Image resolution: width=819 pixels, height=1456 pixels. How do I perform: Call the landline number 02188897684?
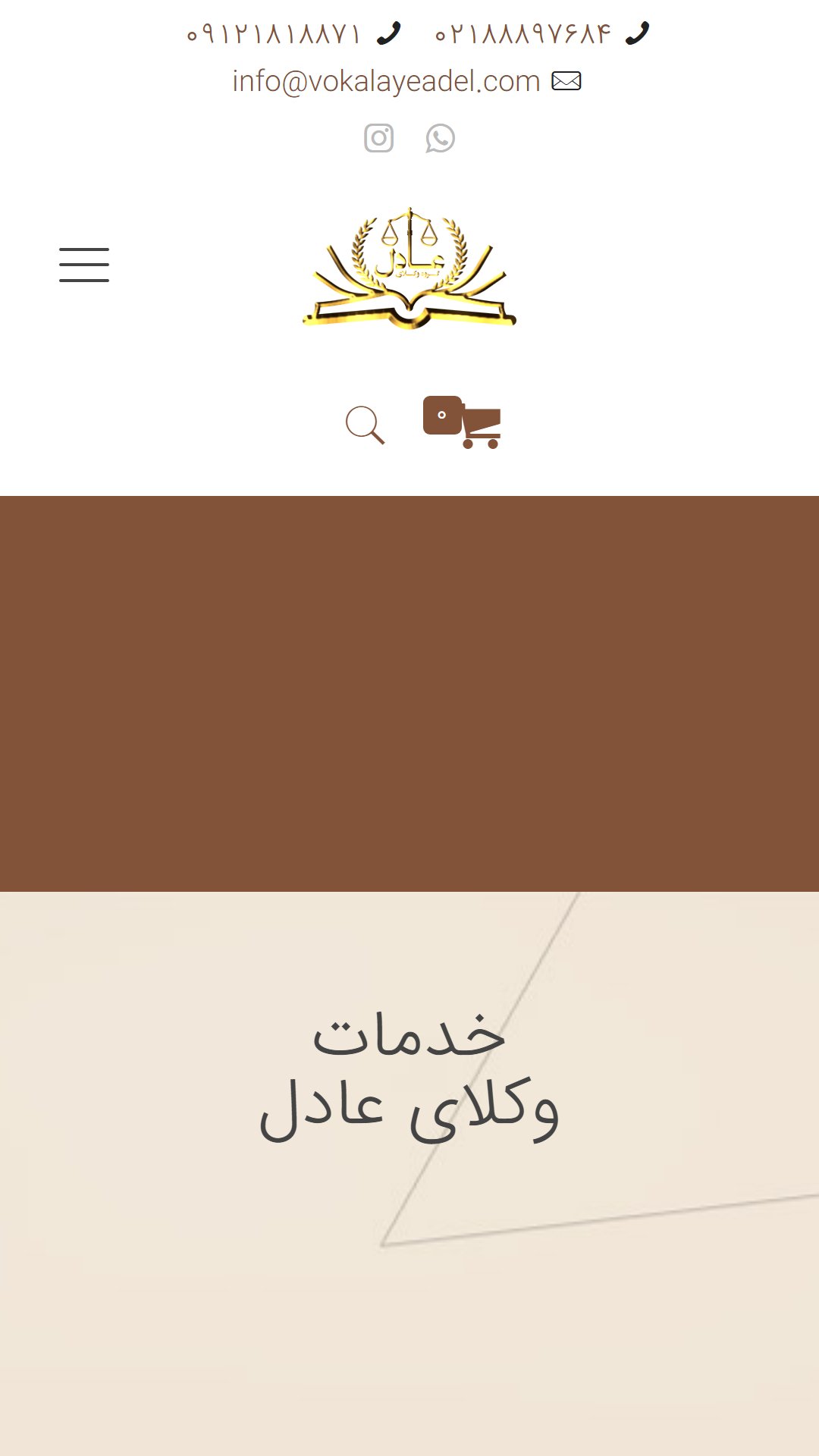click(541, 34)
